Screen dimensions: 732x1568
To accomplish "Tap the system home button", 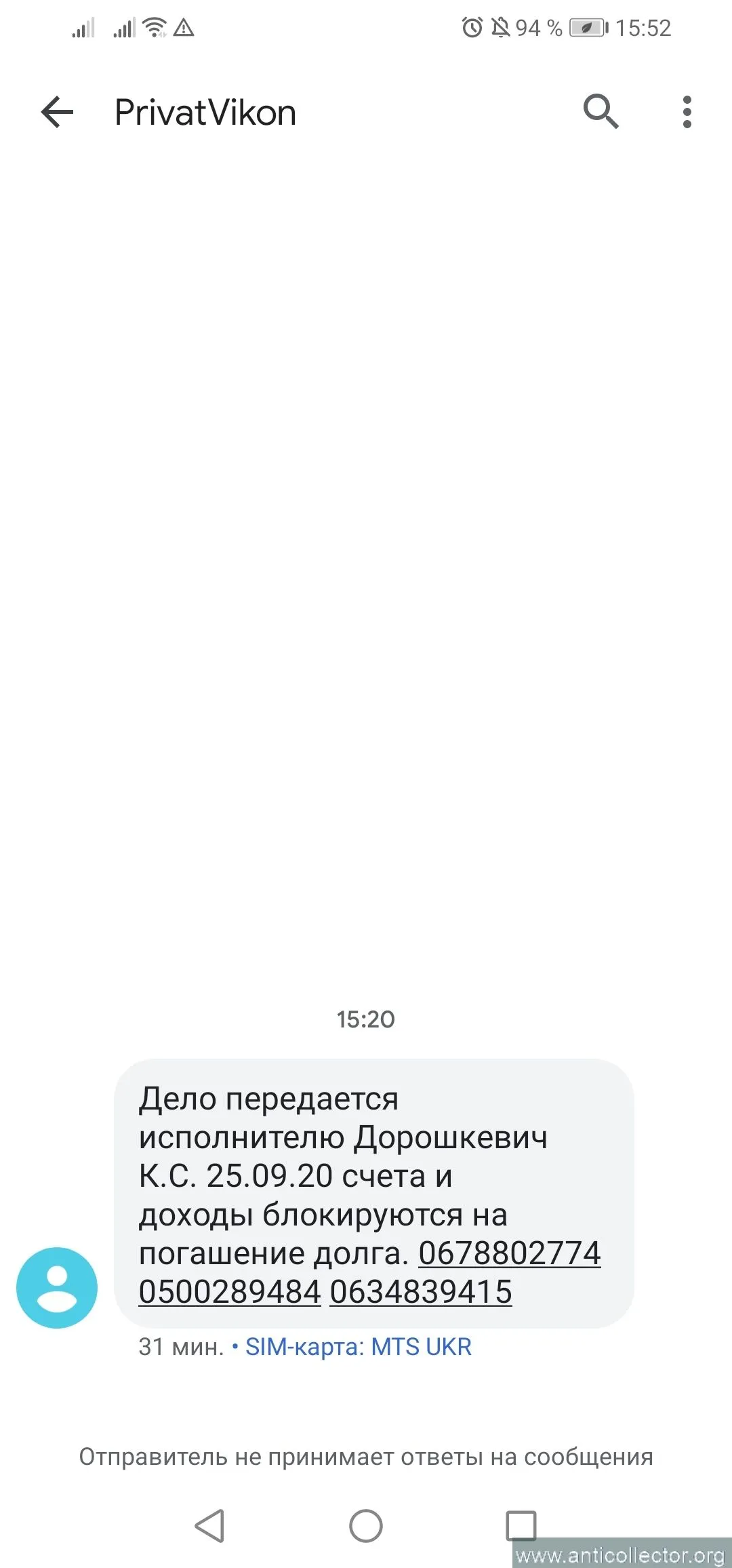I will (x=366, y=1526).
